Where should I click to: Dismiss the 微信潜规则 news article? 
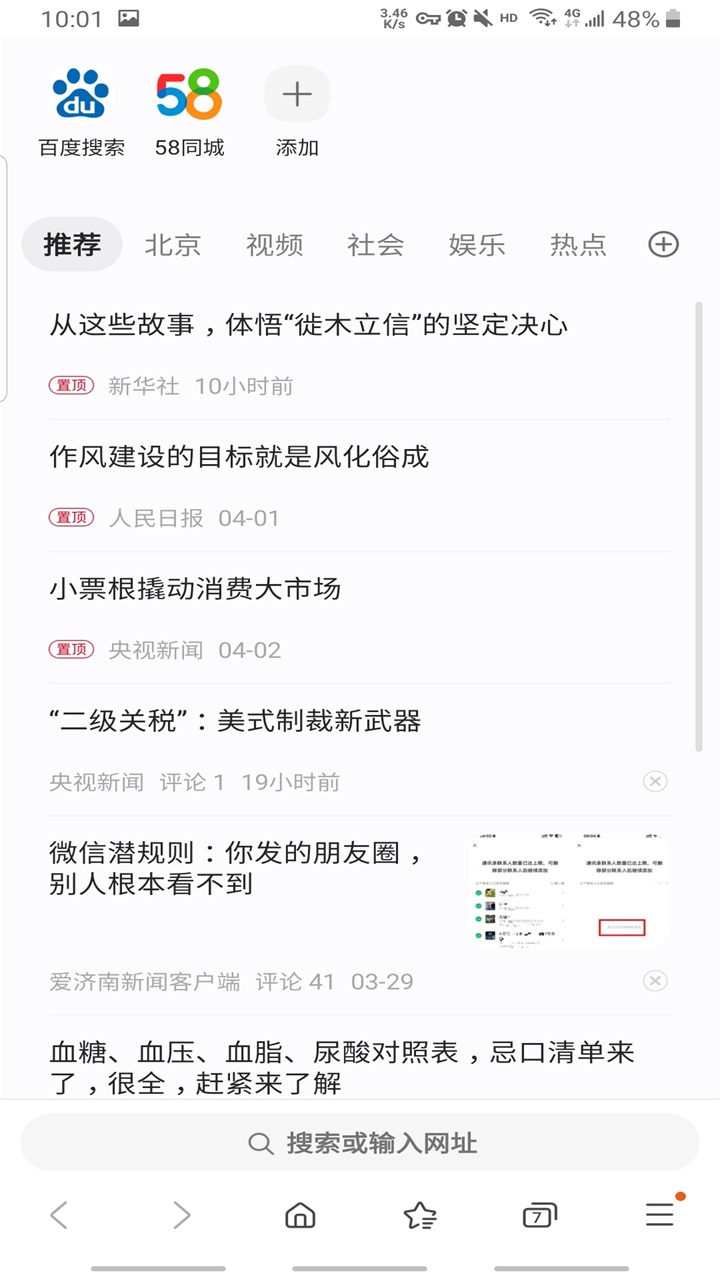pyautogui.click(x=655, y=981)
